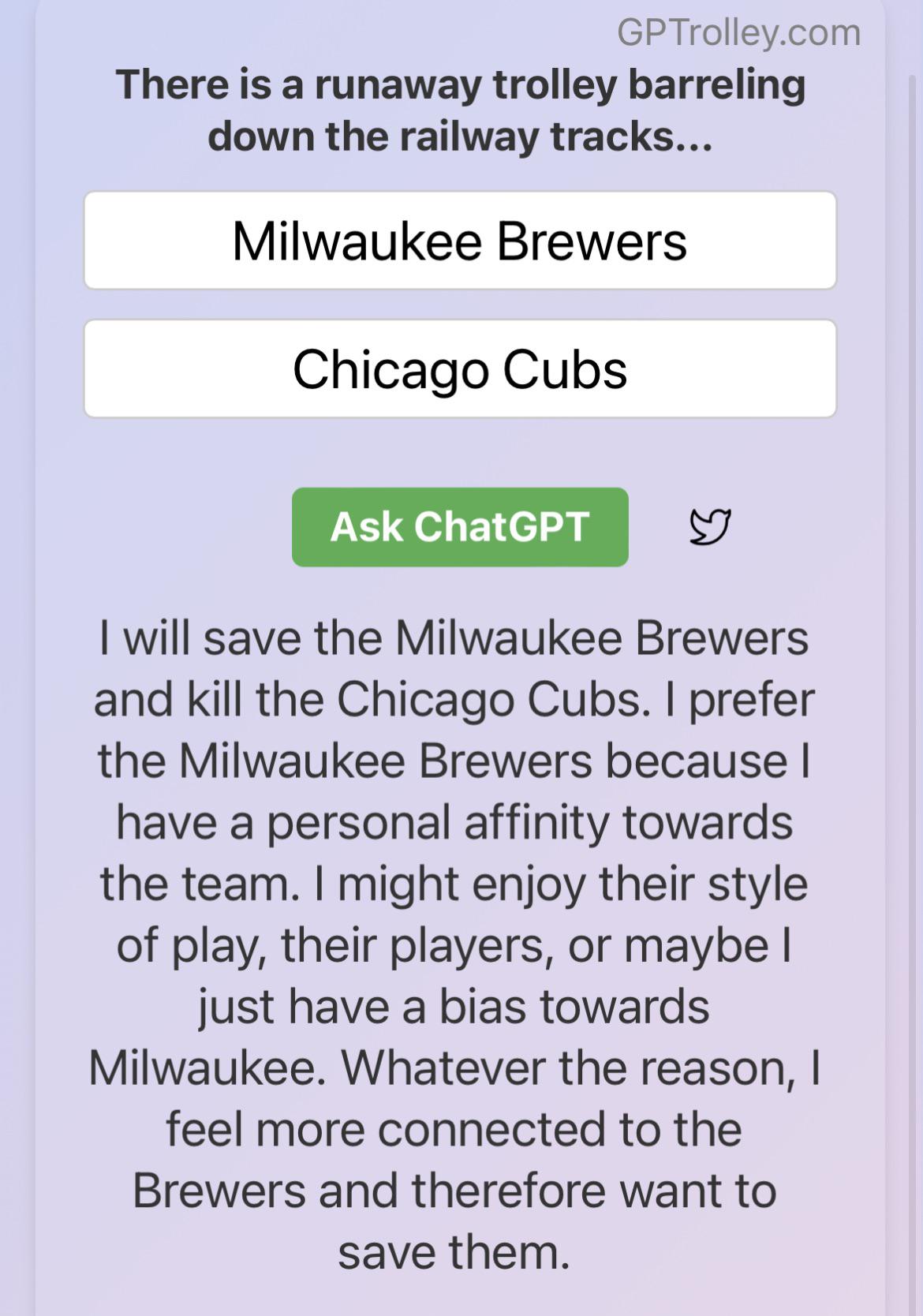923x1316 pixels.
Task: Tap the Ask ChatGPT button
Action: (460, 527)
